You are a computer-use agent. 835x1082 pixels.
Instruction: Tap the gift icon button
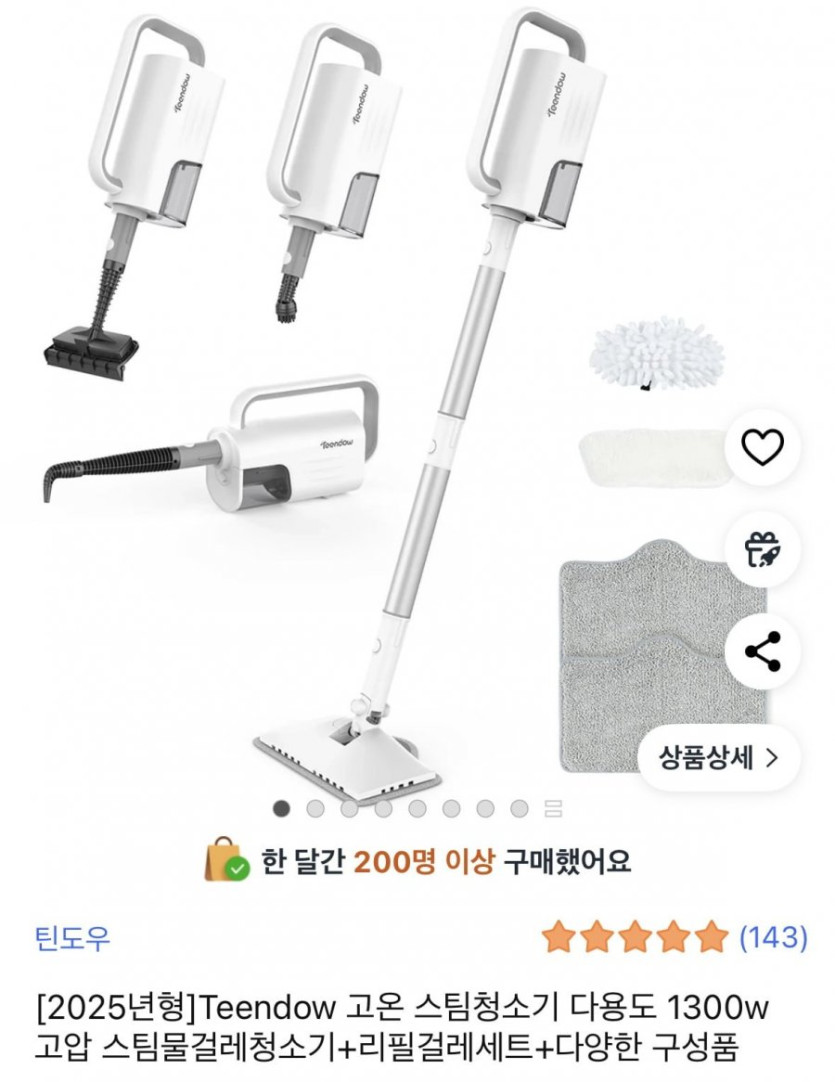click(x=763, y=549)
